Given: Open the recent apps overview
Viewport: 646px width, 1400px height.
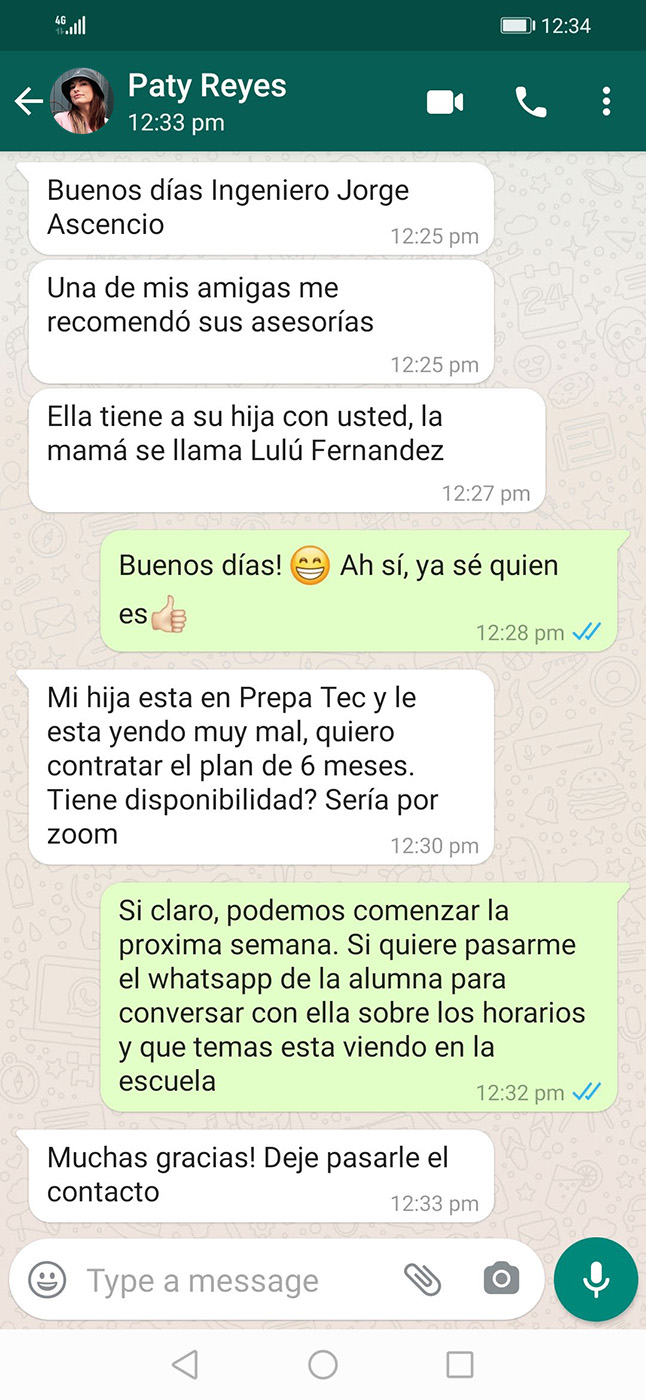Looking at the screenshot, I should coord(459,1364).
